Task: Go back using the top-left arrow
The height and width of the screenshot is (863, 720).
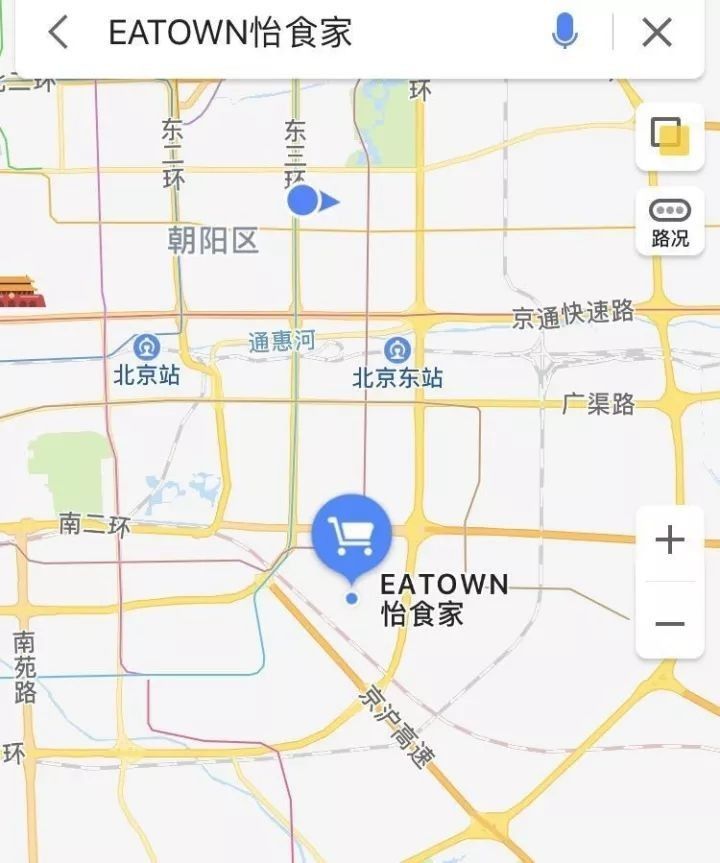Action: tap(58, 33)
